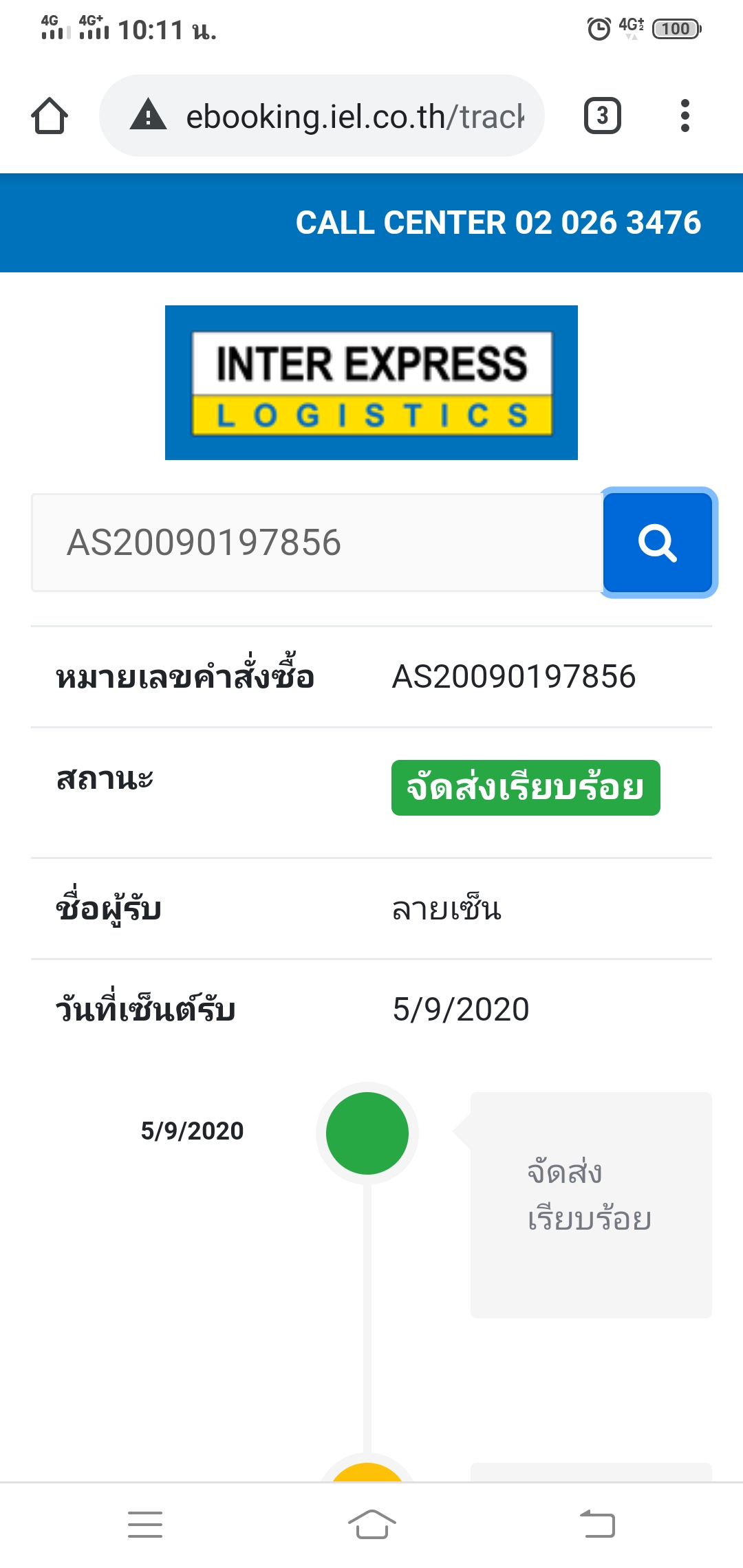Open the browser tab switcher

click(x=603, y=116)
